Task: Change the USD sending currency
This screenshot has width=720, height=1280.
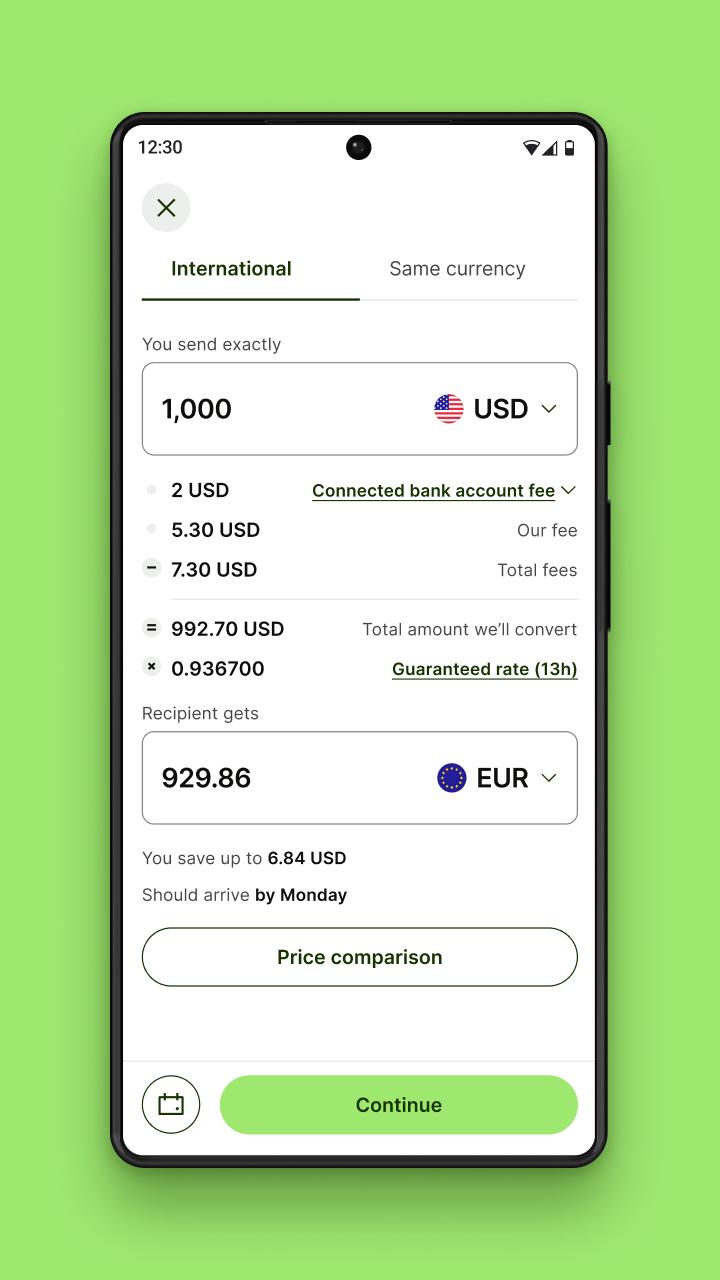Action: coord(496,409)
